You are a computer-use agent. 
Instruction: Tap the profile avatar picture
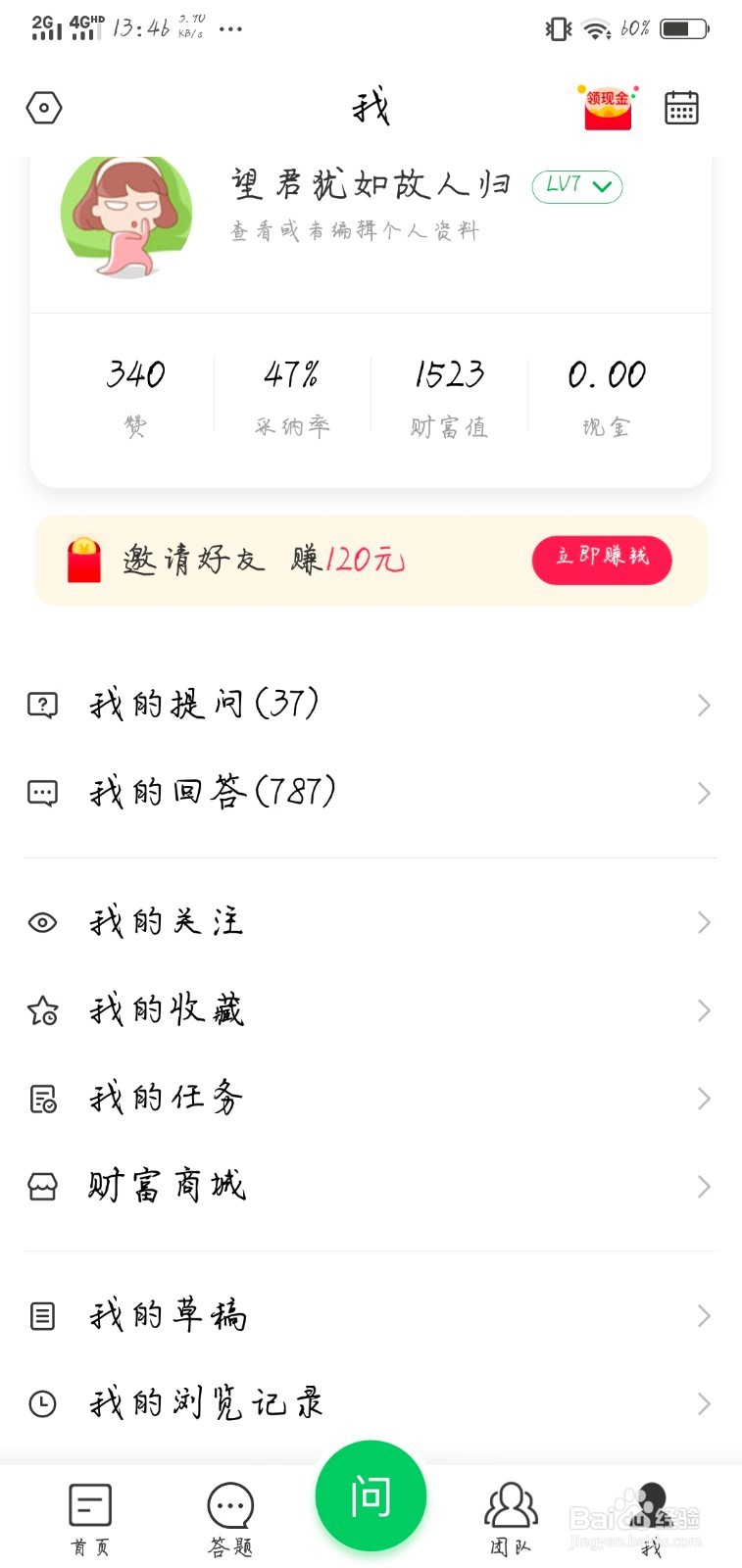tap(126, 218)
